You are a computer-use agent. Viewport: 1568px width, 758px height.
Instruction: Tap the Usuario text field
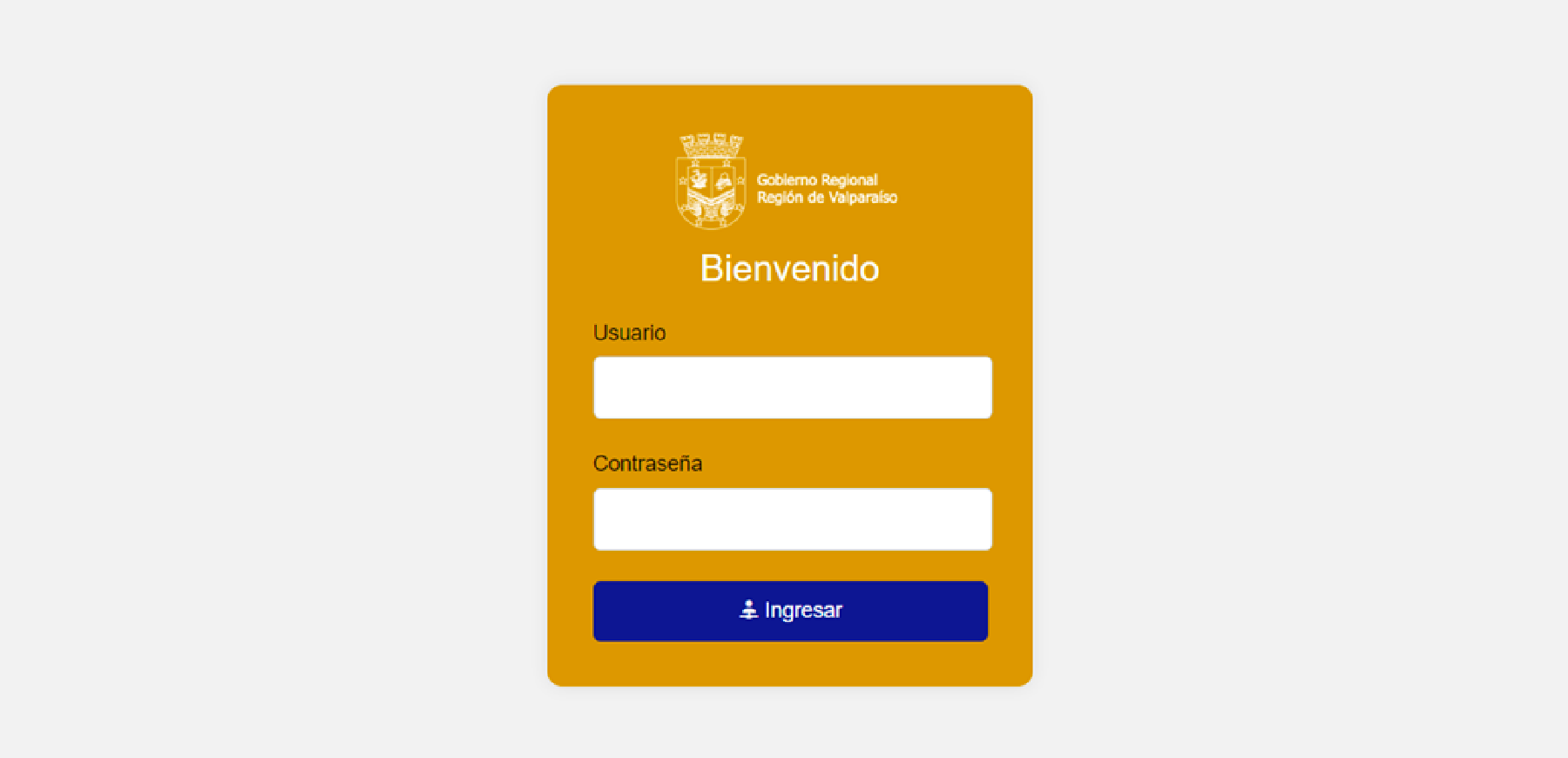792,388
